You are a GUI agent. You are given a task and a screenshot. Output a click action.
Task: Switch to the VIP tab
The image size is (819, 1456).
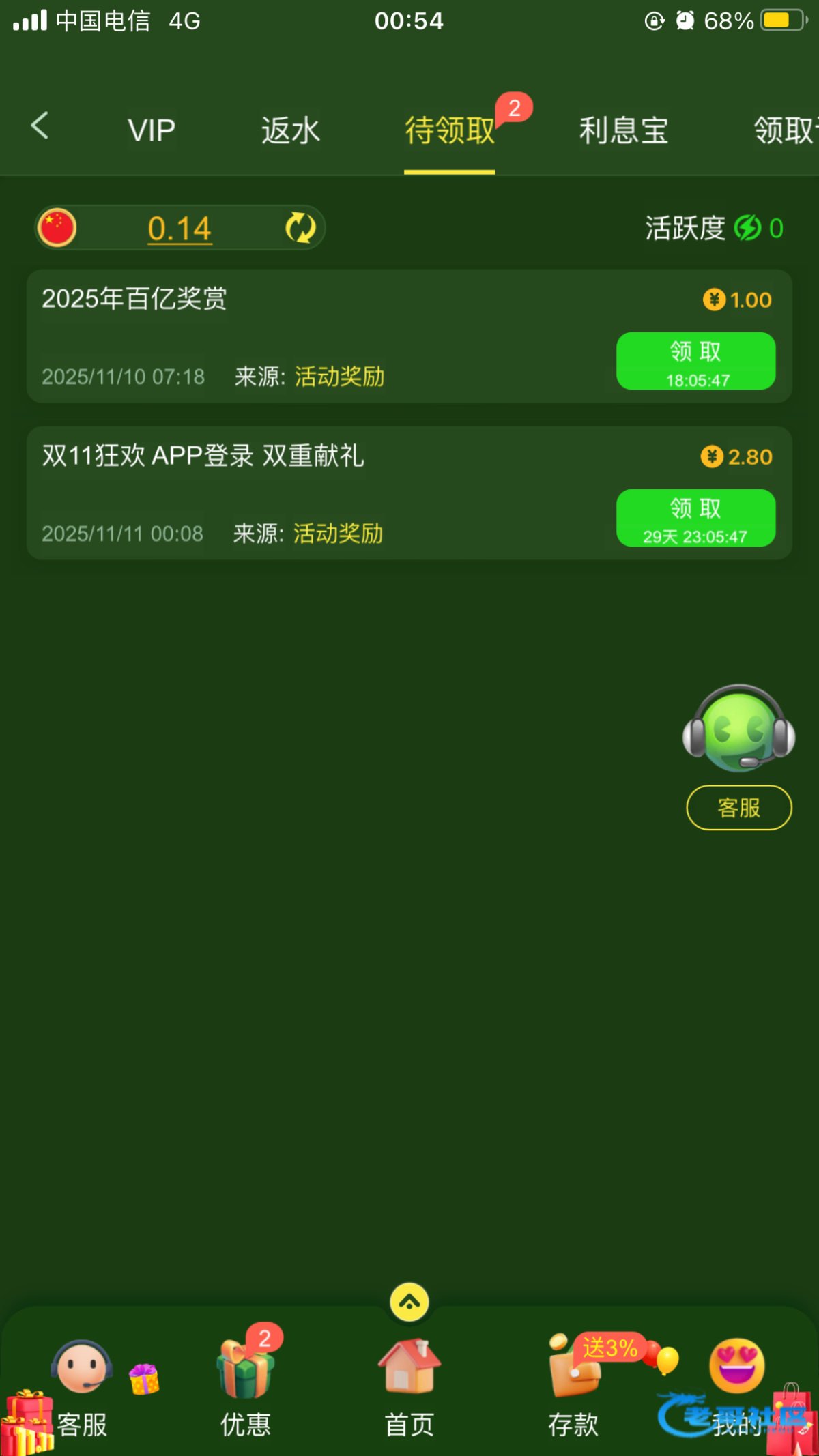(x=152, y=130)
